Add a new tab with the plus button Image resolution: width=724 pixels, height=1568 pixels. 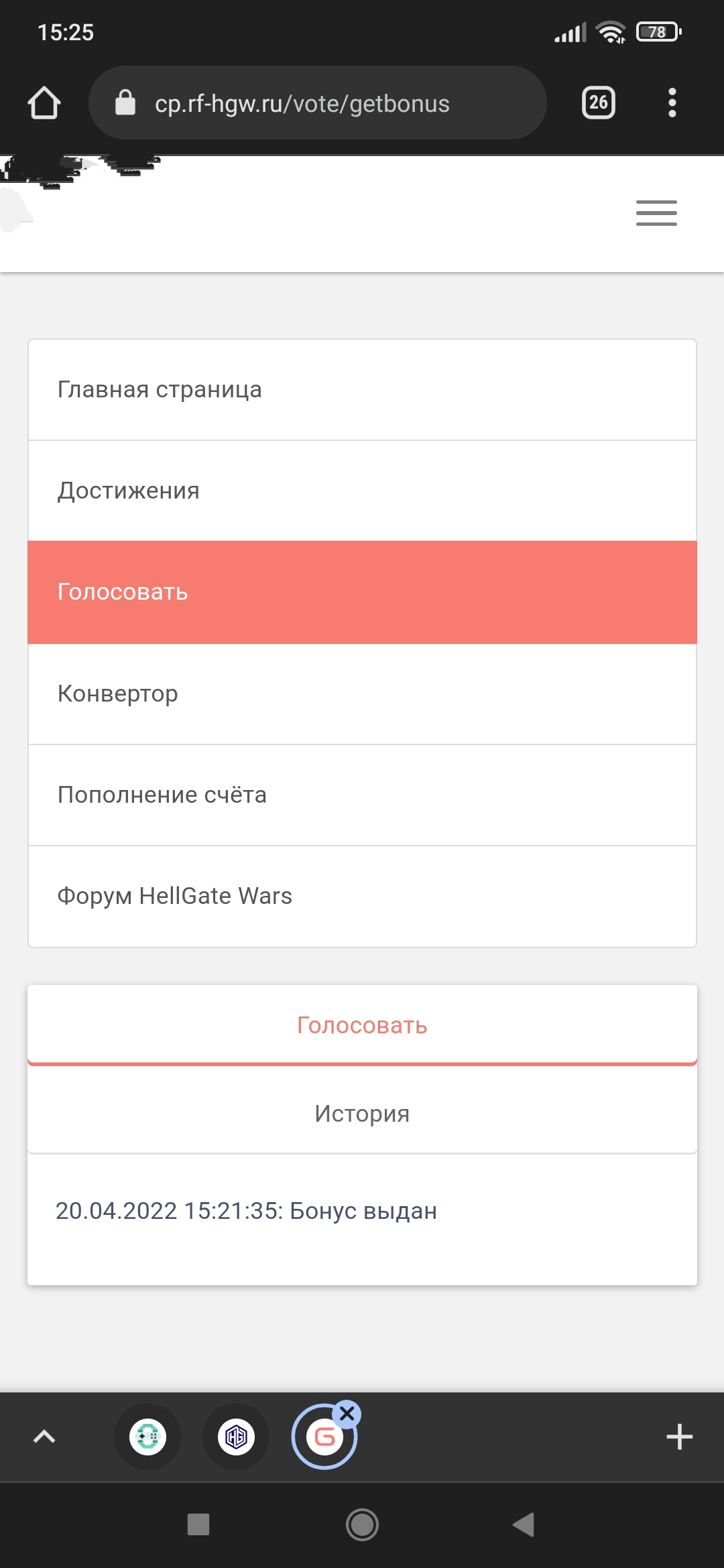point(679,1437)
